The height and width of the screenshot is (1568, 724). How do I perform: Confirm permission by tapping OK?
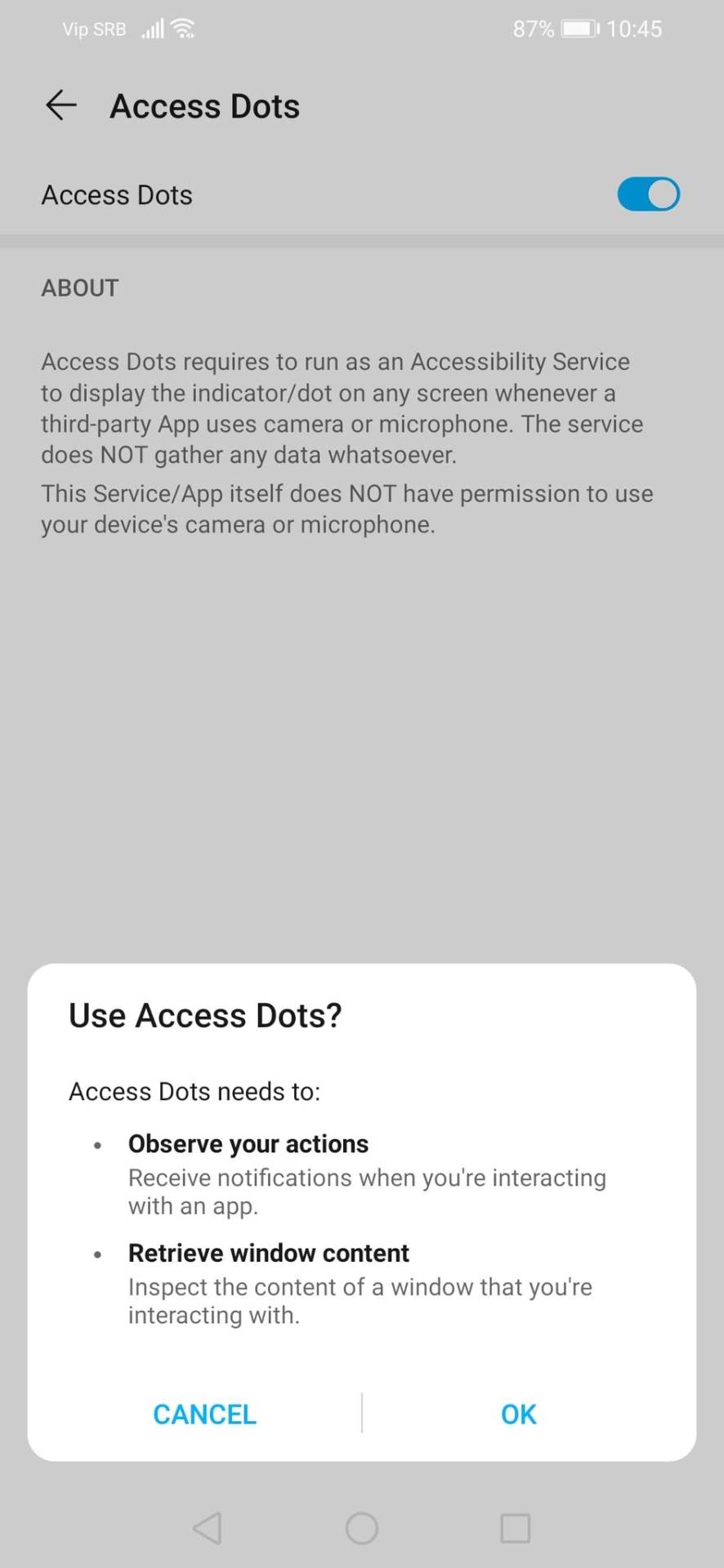pos(518,1414)
